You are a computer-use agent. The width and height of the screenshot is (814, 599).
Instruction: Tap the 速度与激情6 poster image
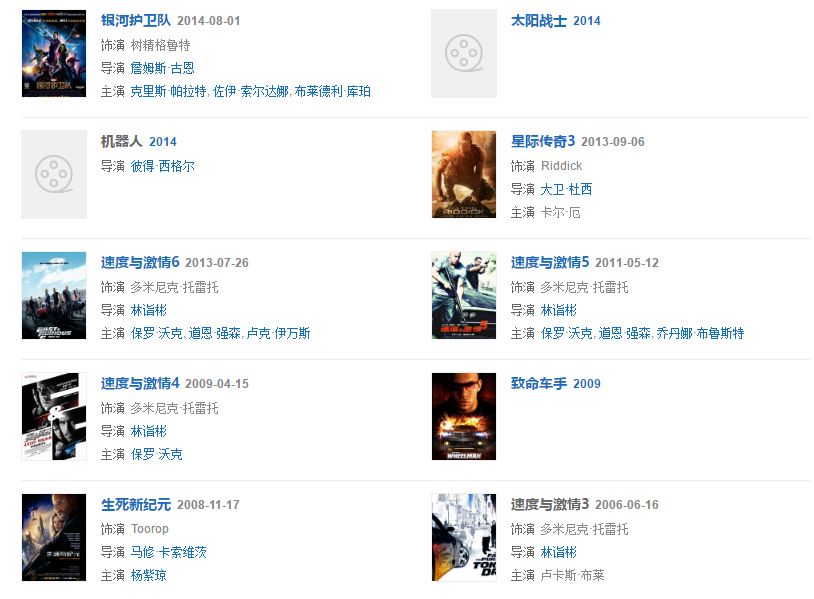tap(54, 295)
